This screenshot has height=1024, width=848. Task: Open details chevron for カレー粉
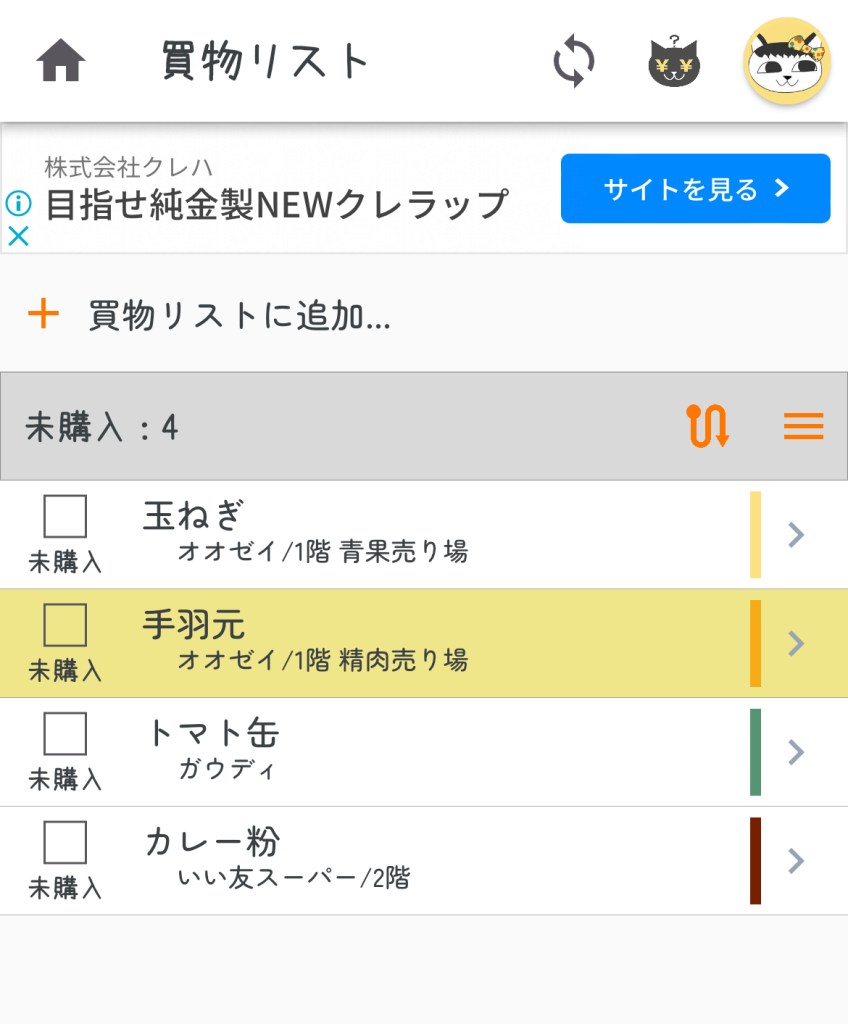(796, 860)
